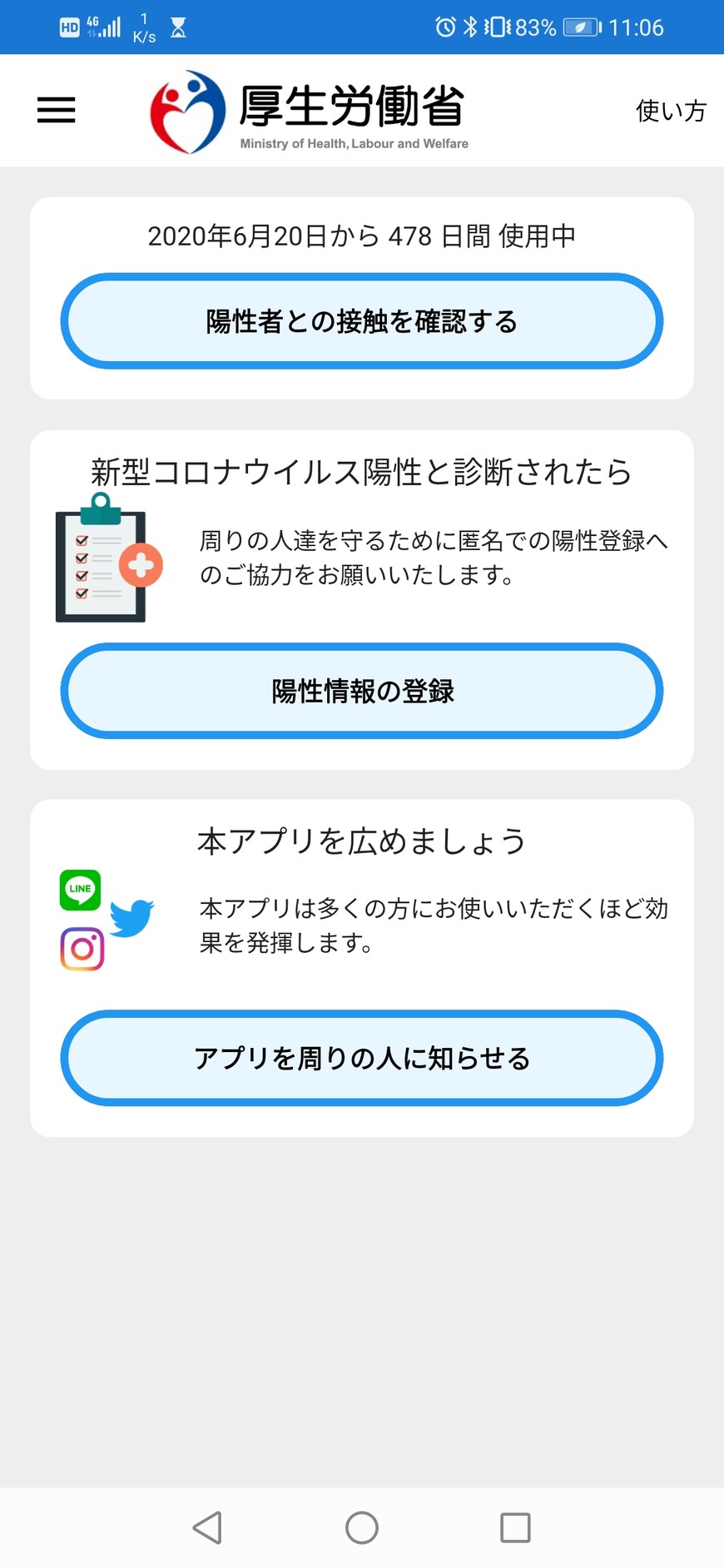Select the 陽性情報の登録 button
The width and height of the screenshot is (724, 1568).
coord(362,691)
